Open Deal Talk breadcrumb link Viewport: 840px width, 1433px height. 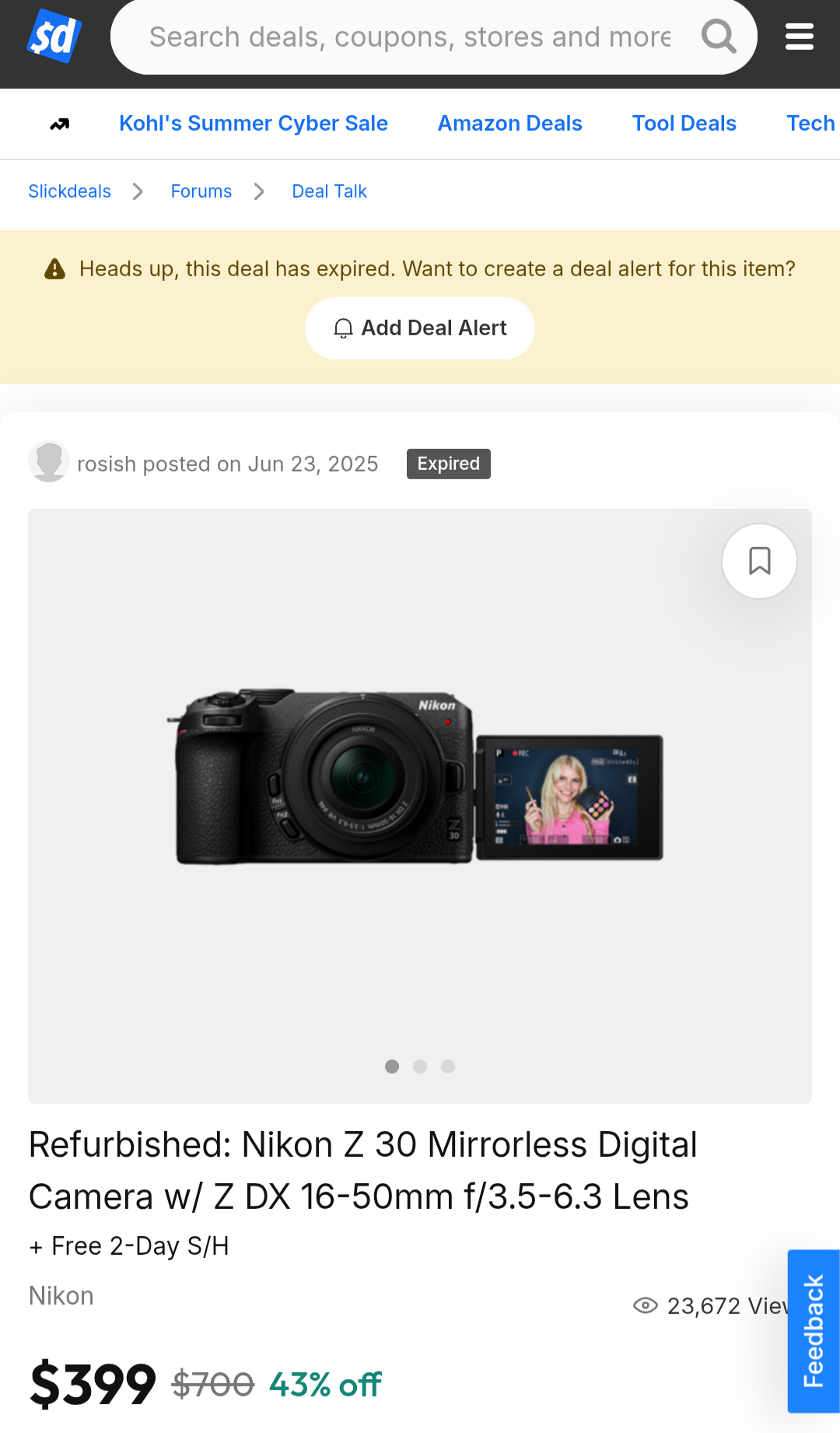(x=330, y=191)
